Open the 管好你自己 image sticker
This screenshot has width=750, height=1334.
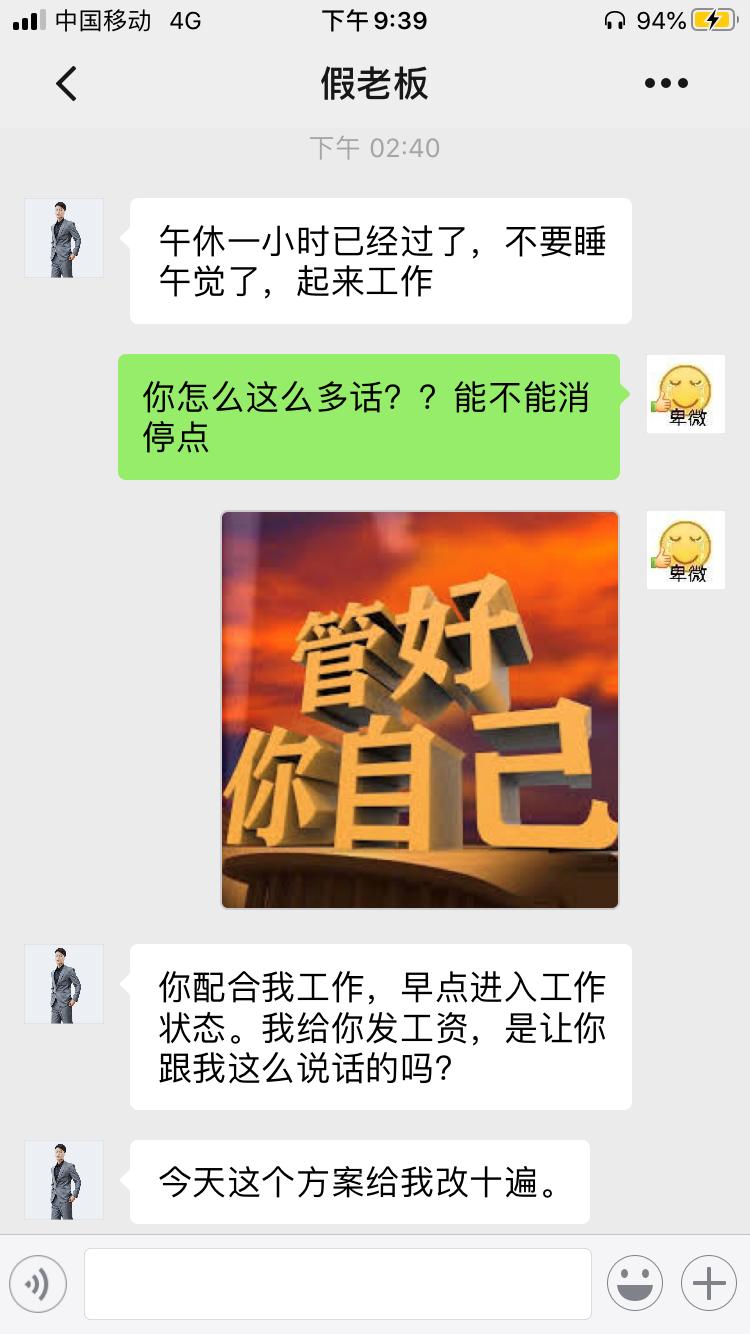click(x=419, y=710)
